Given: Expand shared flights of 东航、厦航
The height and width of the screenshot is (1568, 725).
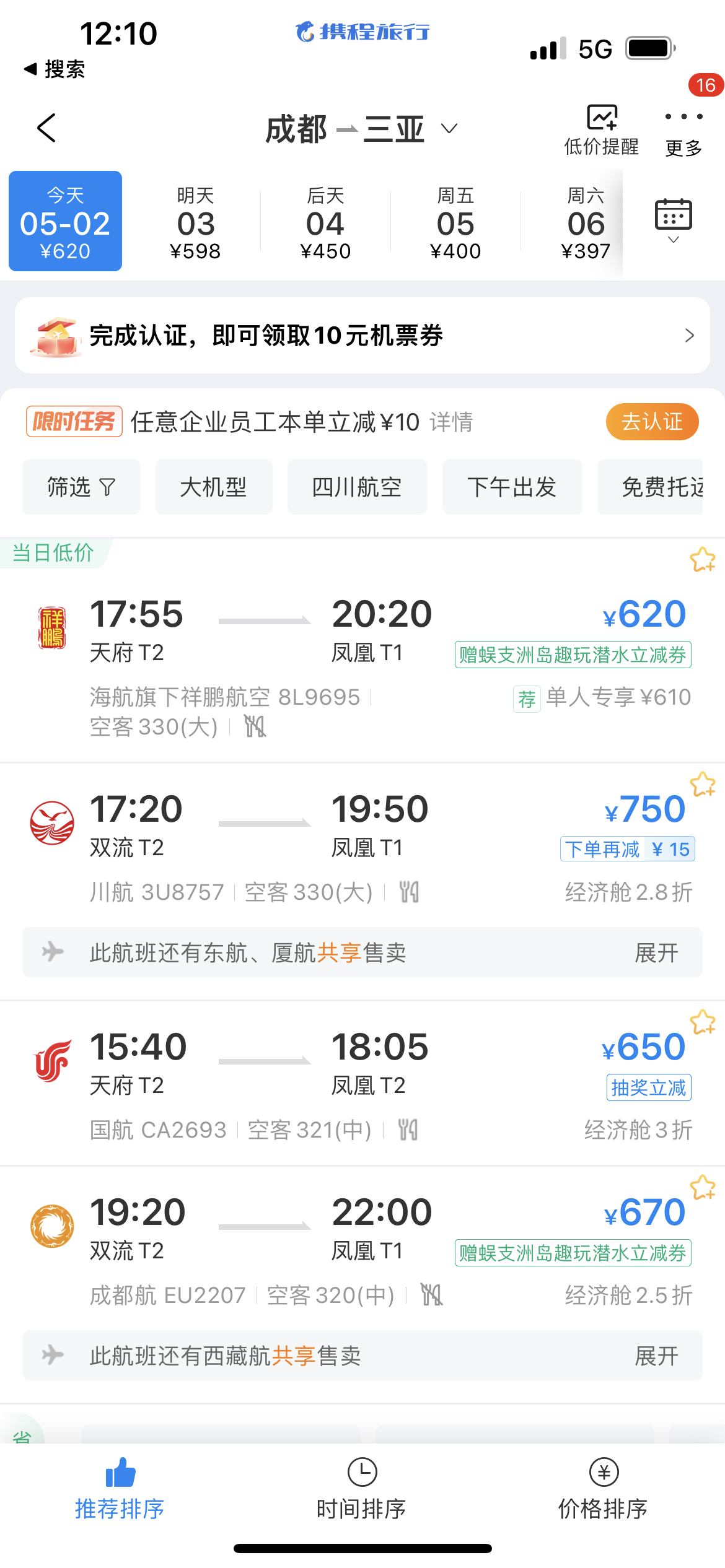Looking at the screenshot, I should [x=656, y=952].
